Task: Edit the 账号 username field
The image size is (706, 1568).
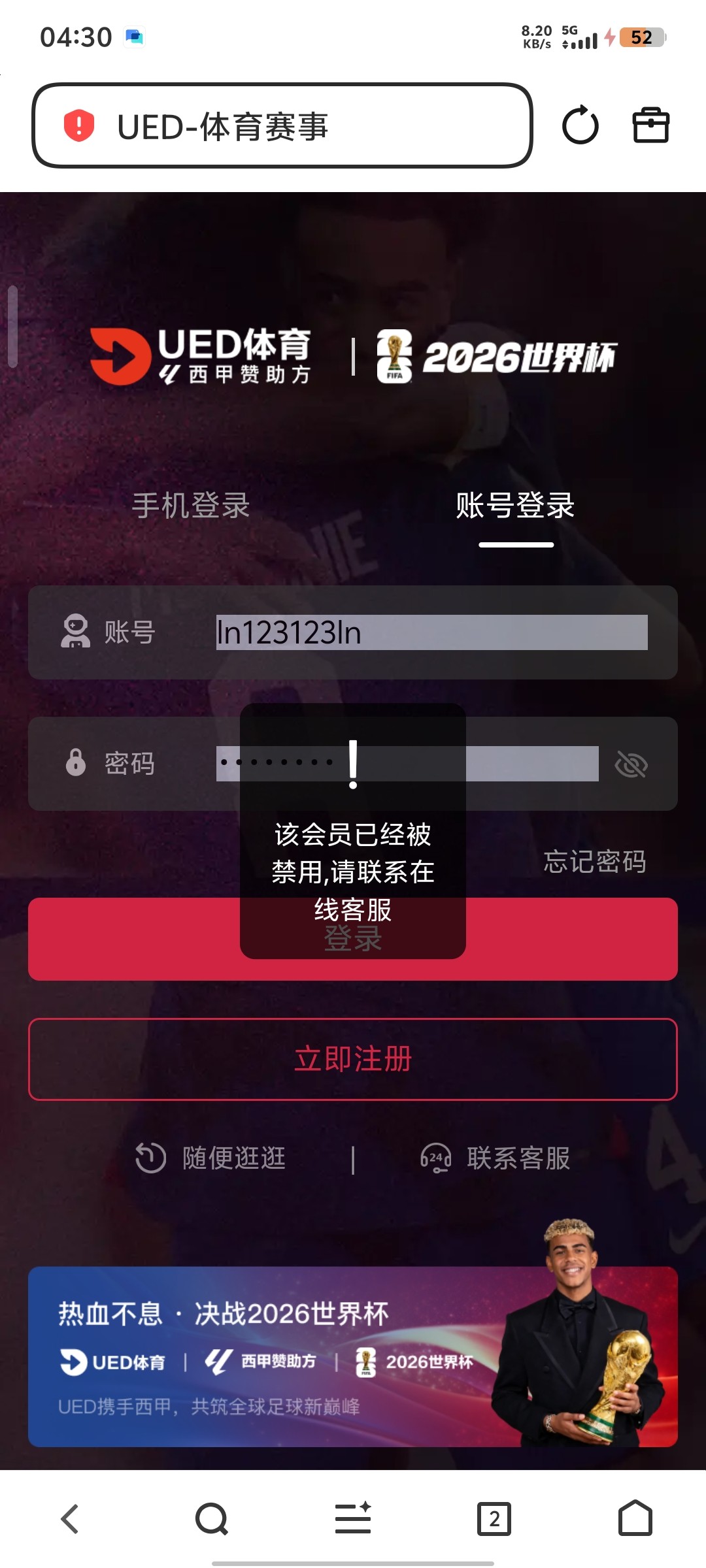Action: tap(431, 632)
